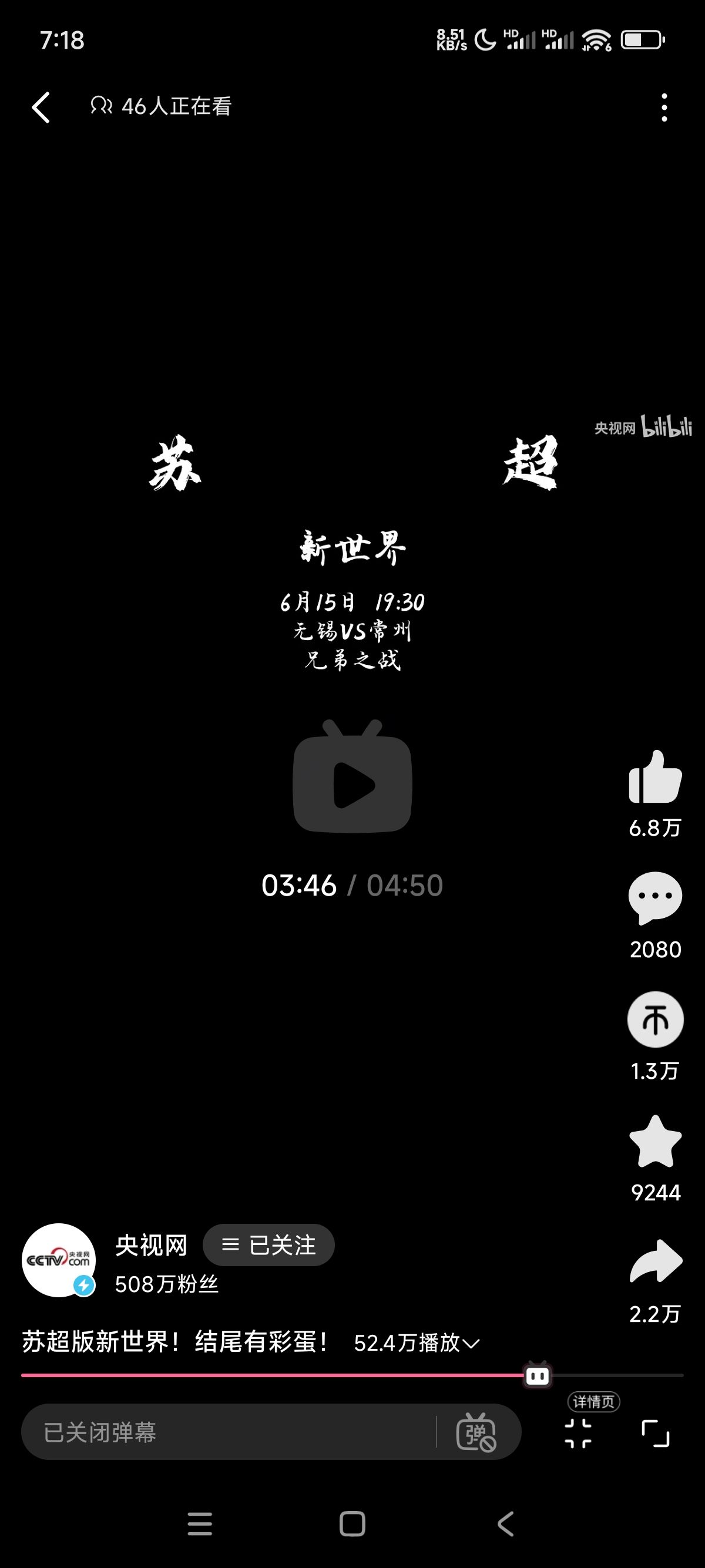The height and width of the screenshot is (1568, 705).
Task: Open 央视网 profile avatar
Action: (x=58, y=1260)
